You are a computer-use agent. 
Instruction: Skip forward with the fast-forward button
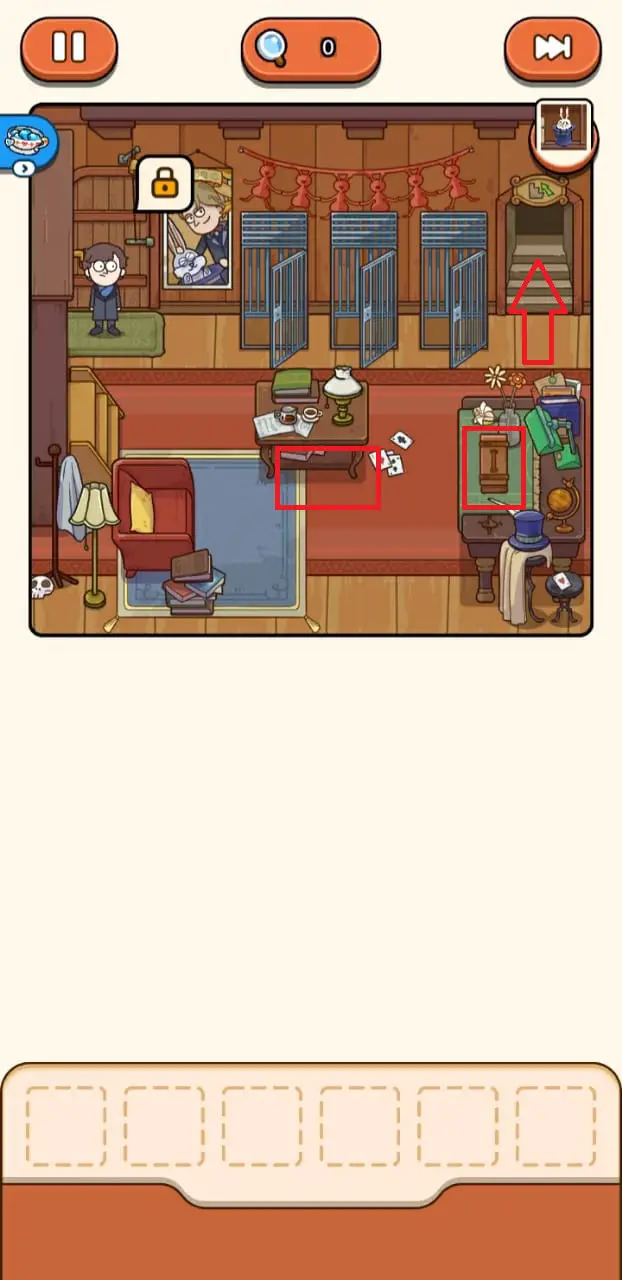pyautogui.click(x=552, y=47)
